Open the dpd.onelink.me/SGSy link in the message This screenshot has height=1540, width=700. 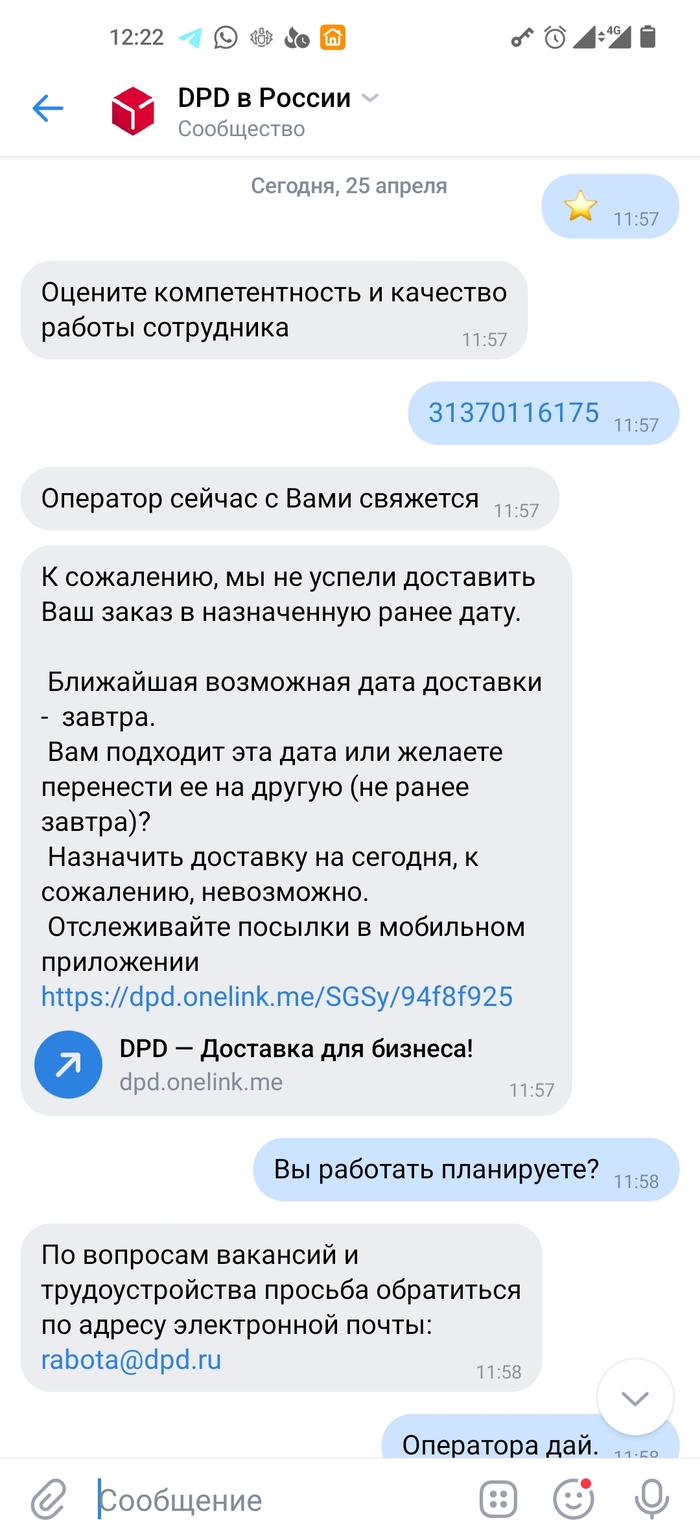276,996
